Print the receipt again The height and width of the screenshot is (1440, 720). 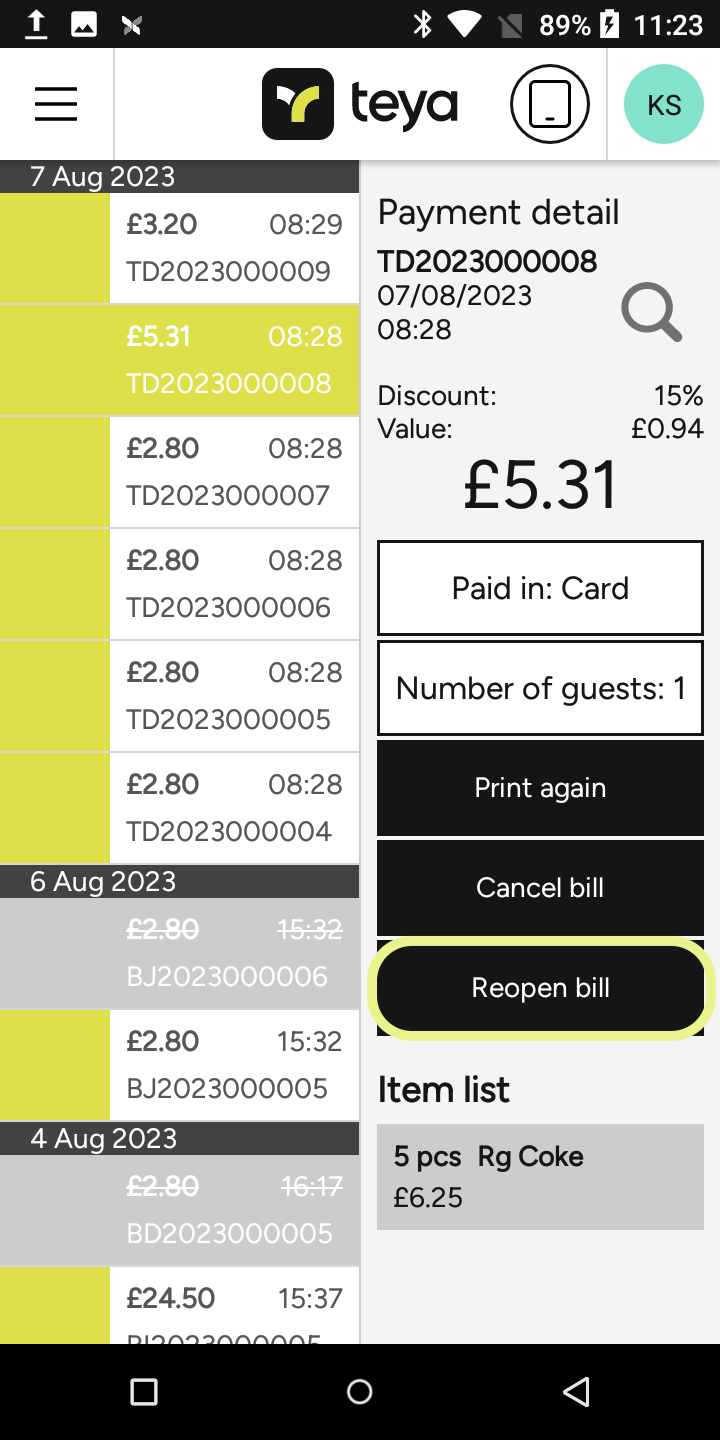pos(540,788)
